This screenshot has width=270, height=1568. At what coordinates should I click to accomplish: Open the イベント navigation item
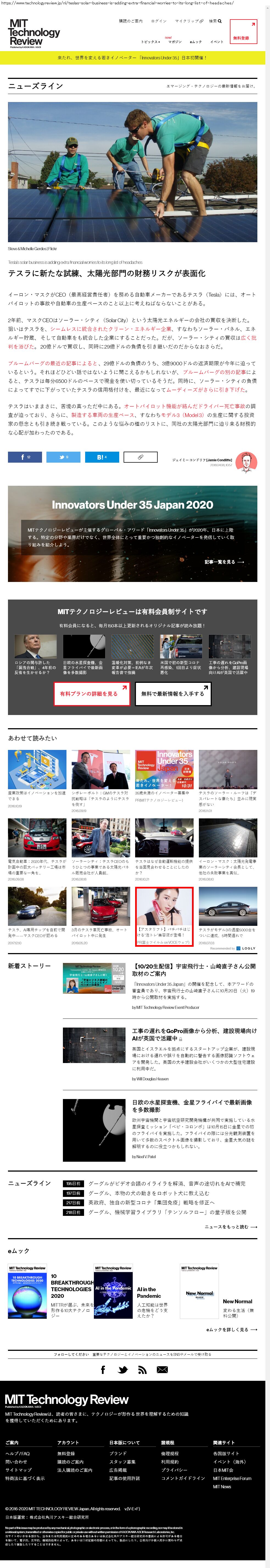pyautogui.click(x=216, y=42)
